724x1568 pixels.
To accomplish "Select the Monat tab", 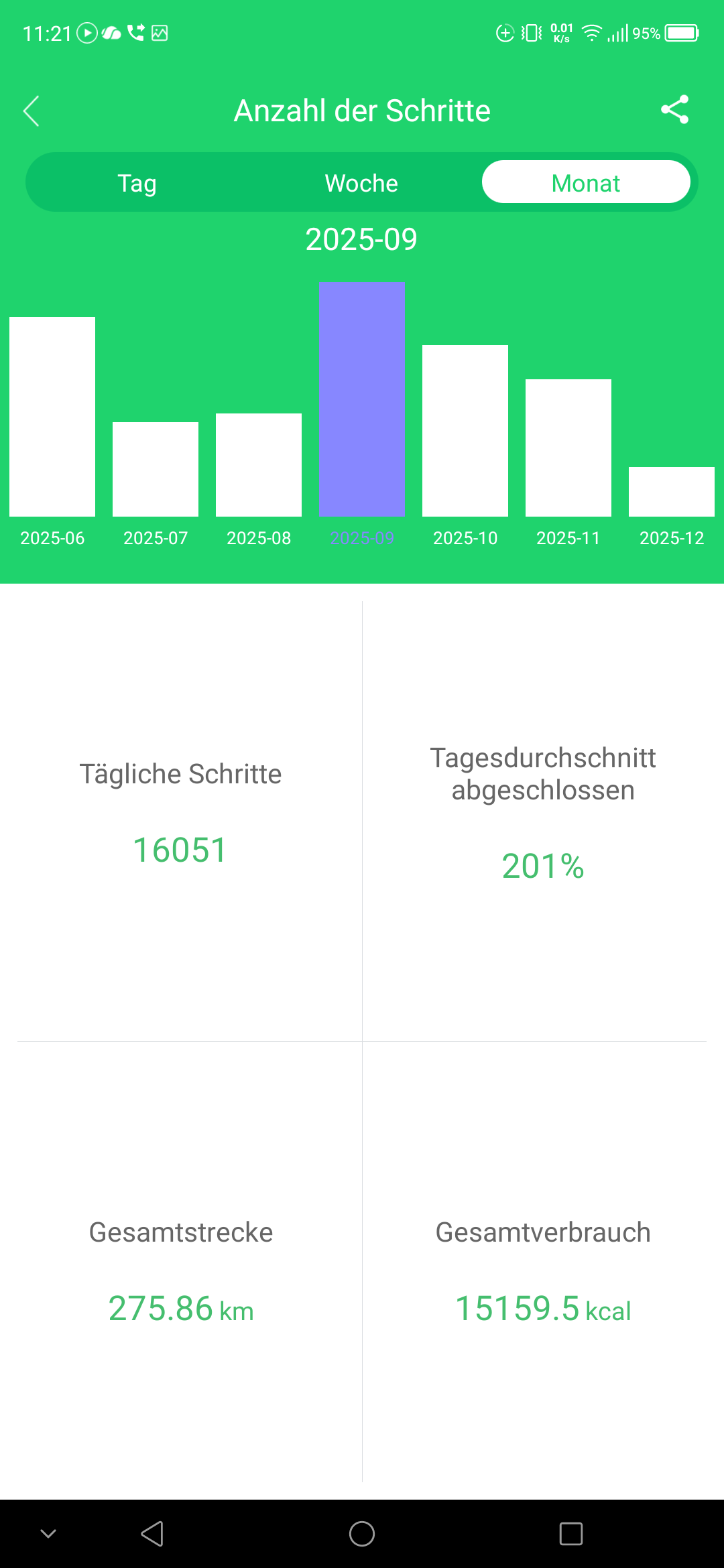I will 586,182.
